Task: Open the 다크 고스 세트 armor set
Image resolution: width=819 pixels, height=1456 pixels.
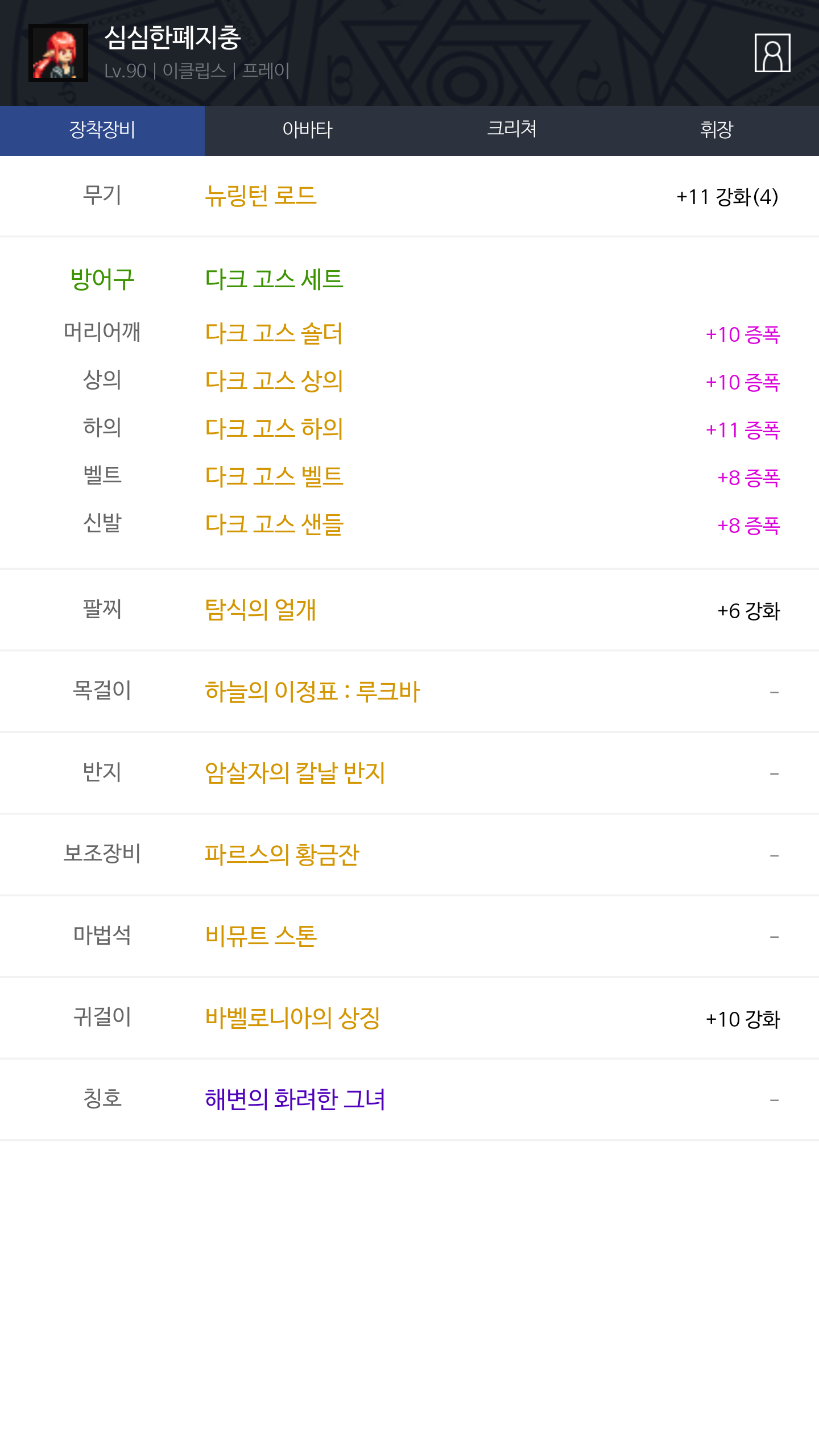Action: (274, 279)
